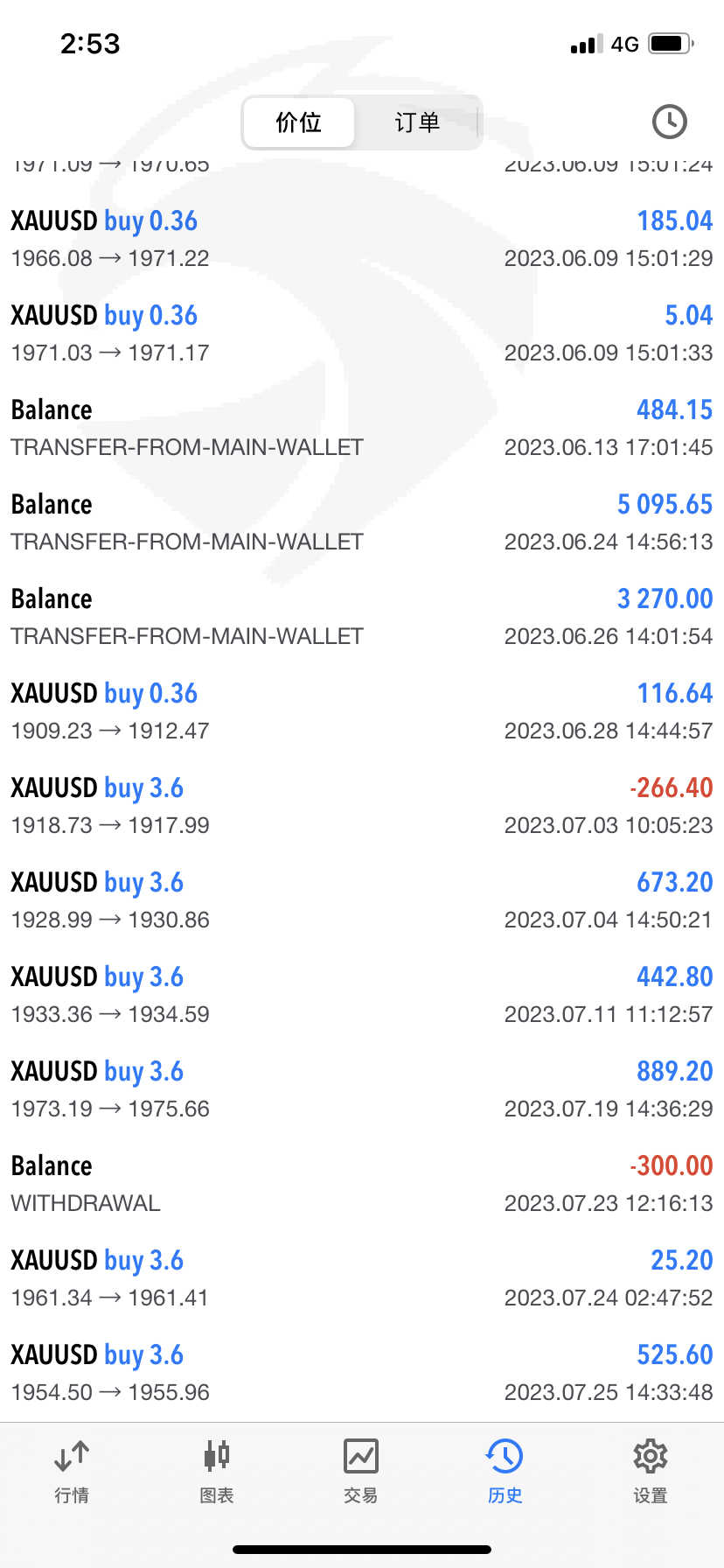Switch to the 订单 segment
The width and height of the screenshot is (724, 1568).
click(417, 122)
